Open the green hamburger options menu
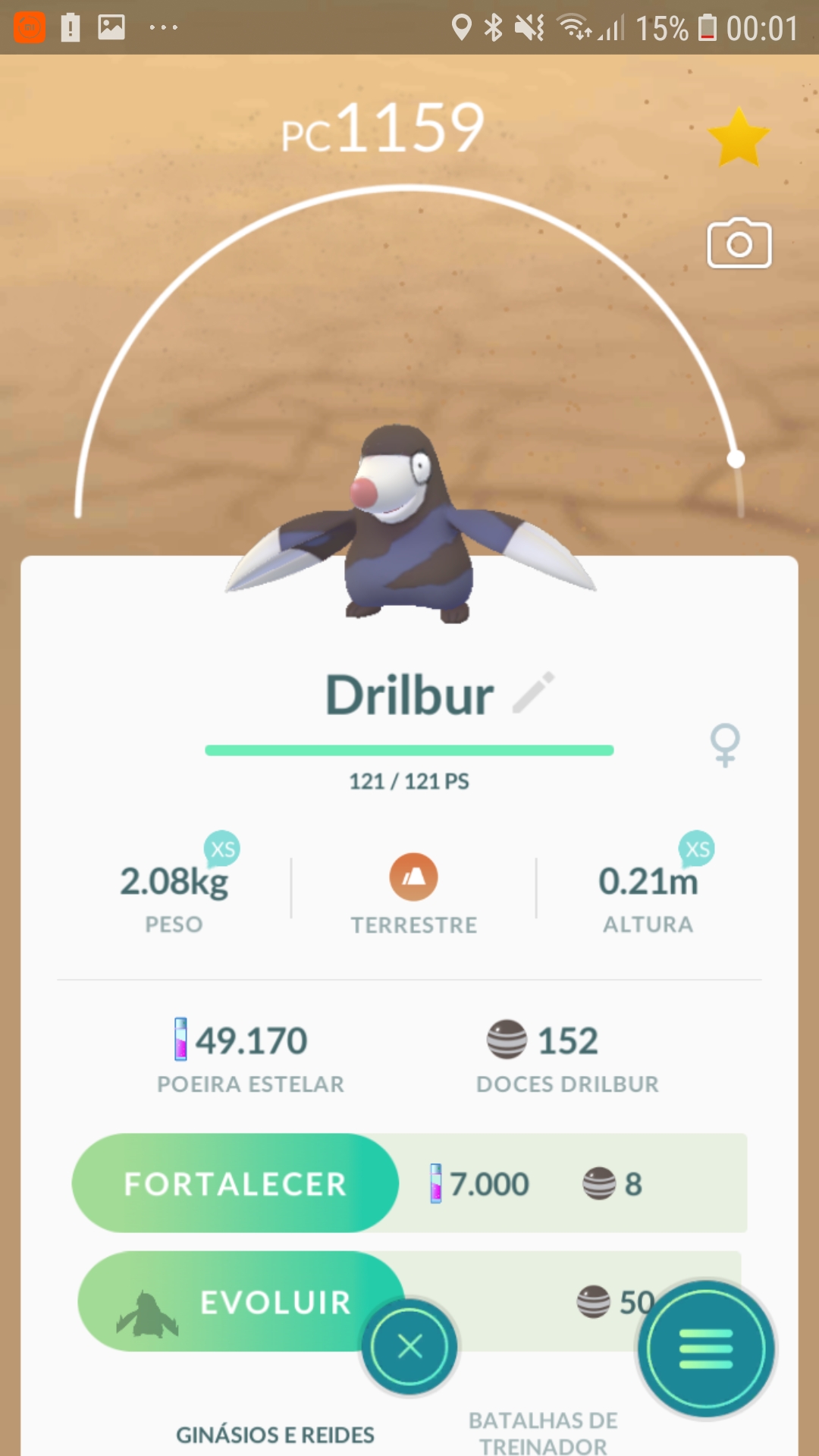819x1456 pixels. point(706,1349)
